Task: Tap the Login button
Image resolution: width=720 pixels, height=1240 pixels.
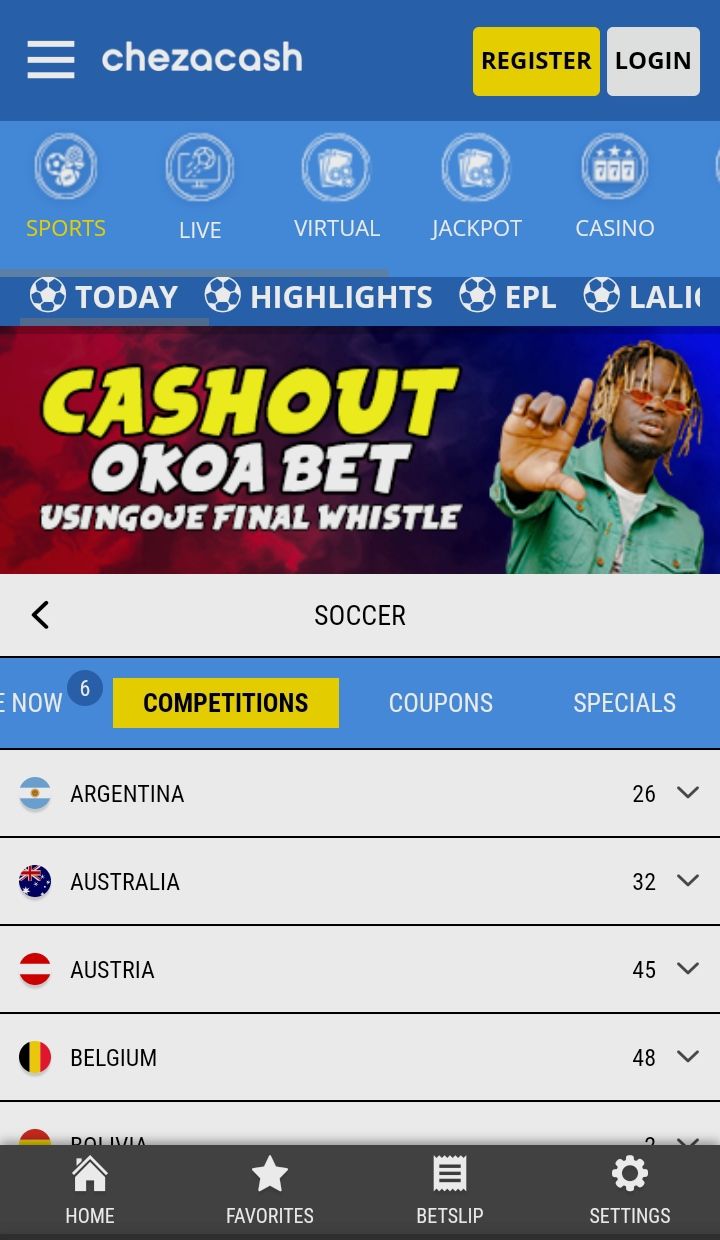Action: click(x=653, y=61)
